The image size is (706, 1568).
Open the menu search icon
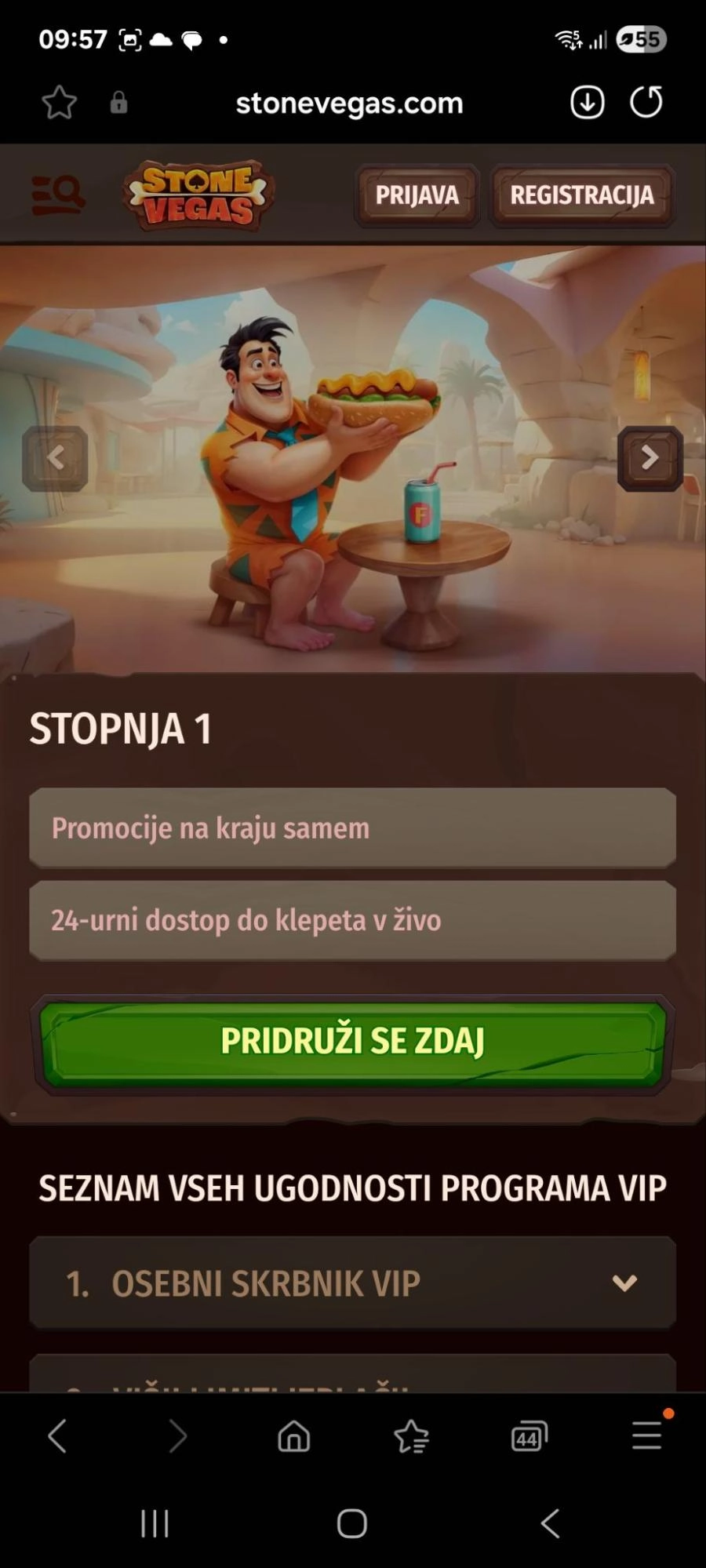(x=57, y=195)
